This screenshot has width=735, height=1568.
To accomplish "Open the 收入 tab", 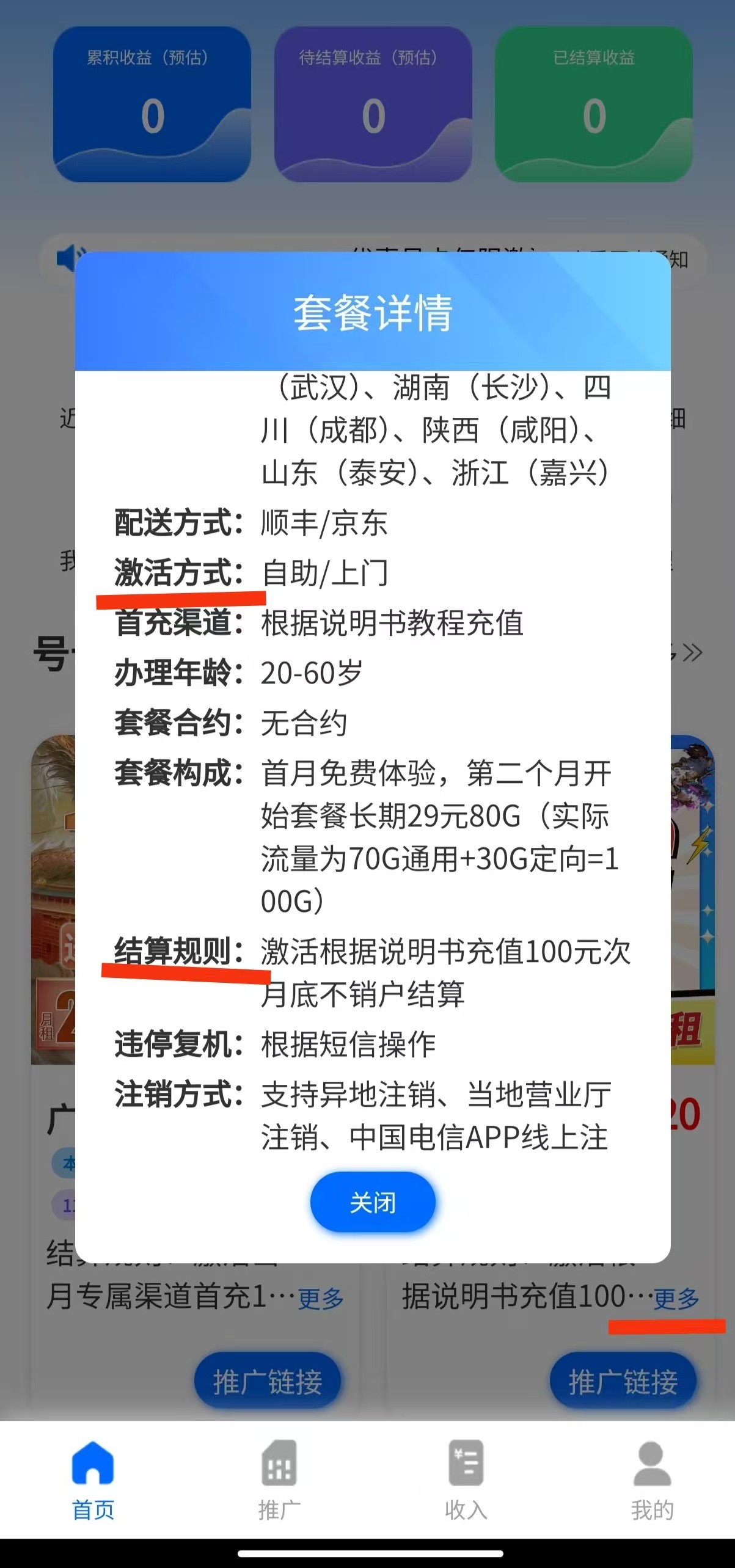I will [x=466, y=1479].
